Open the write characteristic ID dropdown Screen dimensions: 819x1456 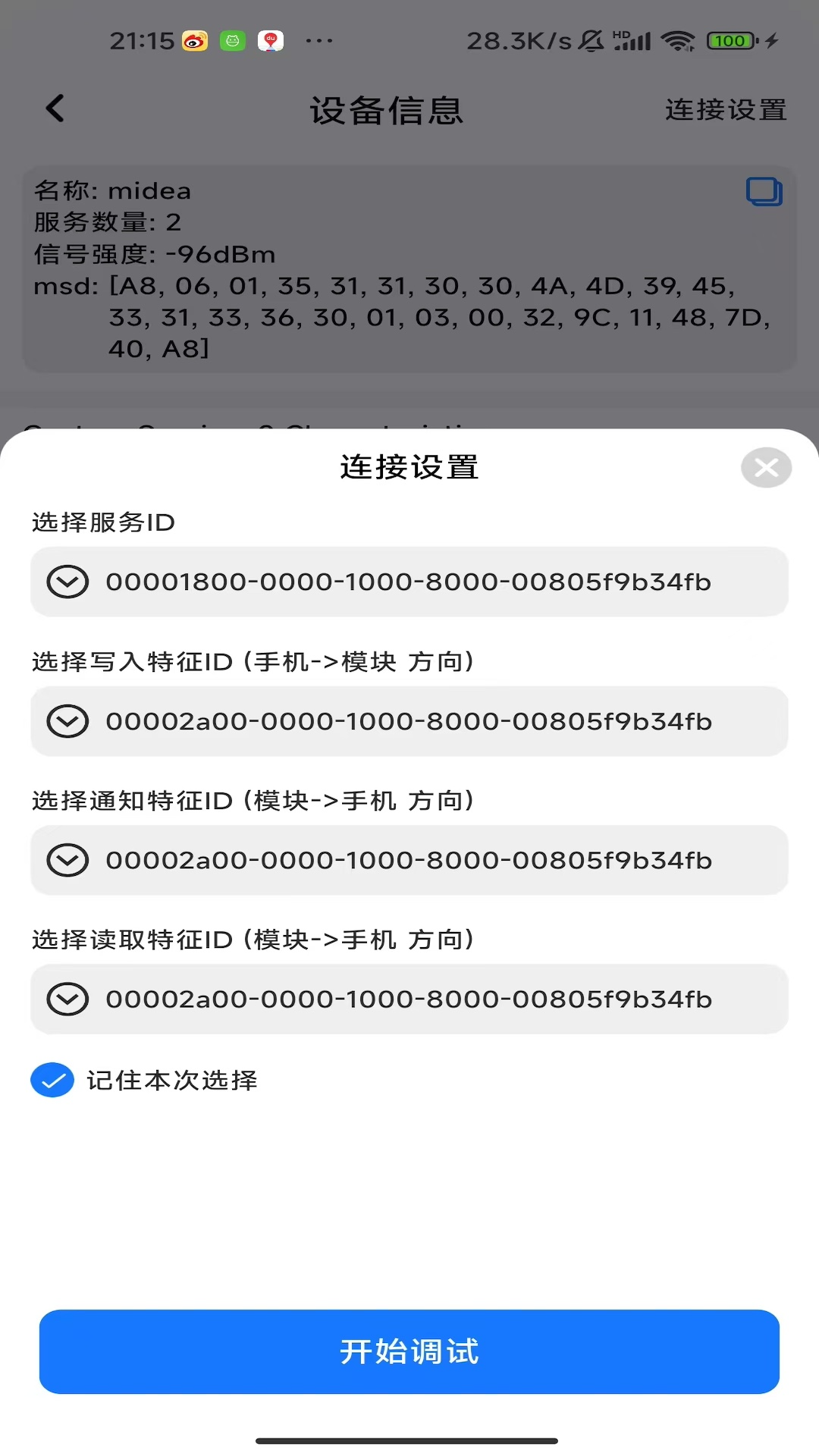click(409, 721)
